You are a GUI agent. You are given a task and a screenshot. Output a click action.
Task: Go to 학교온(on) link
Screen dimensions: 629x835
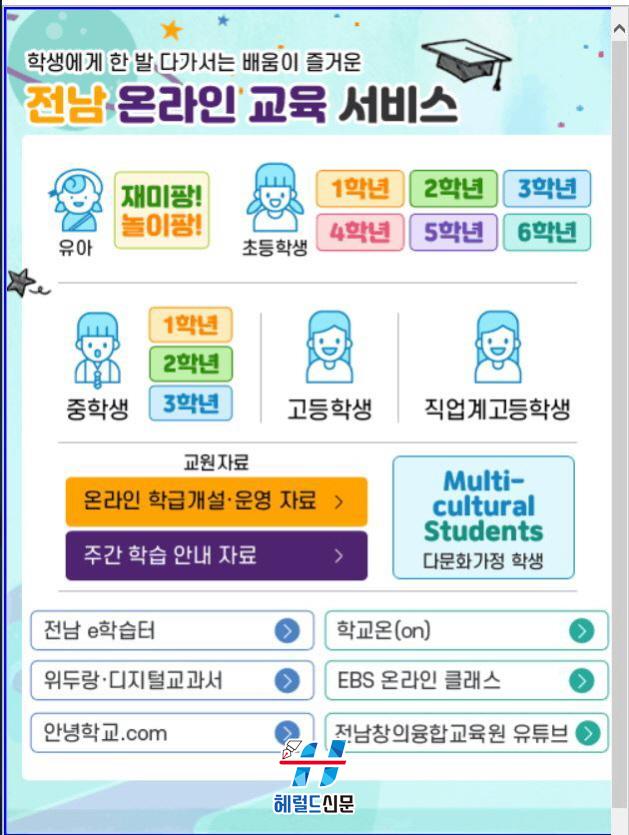(x=466, y=631)
